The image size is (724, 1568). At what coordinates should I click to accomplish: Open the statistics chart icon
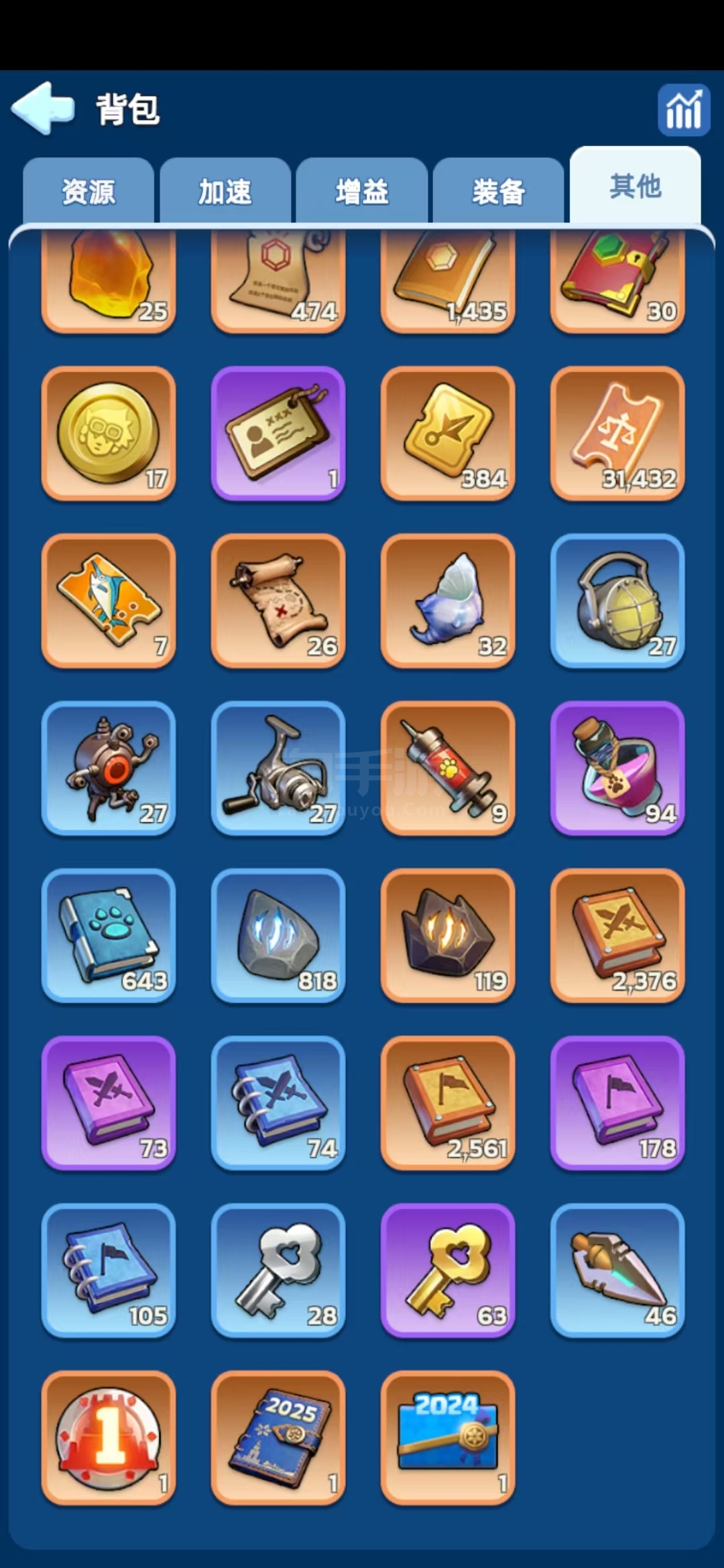pos(683,110)
